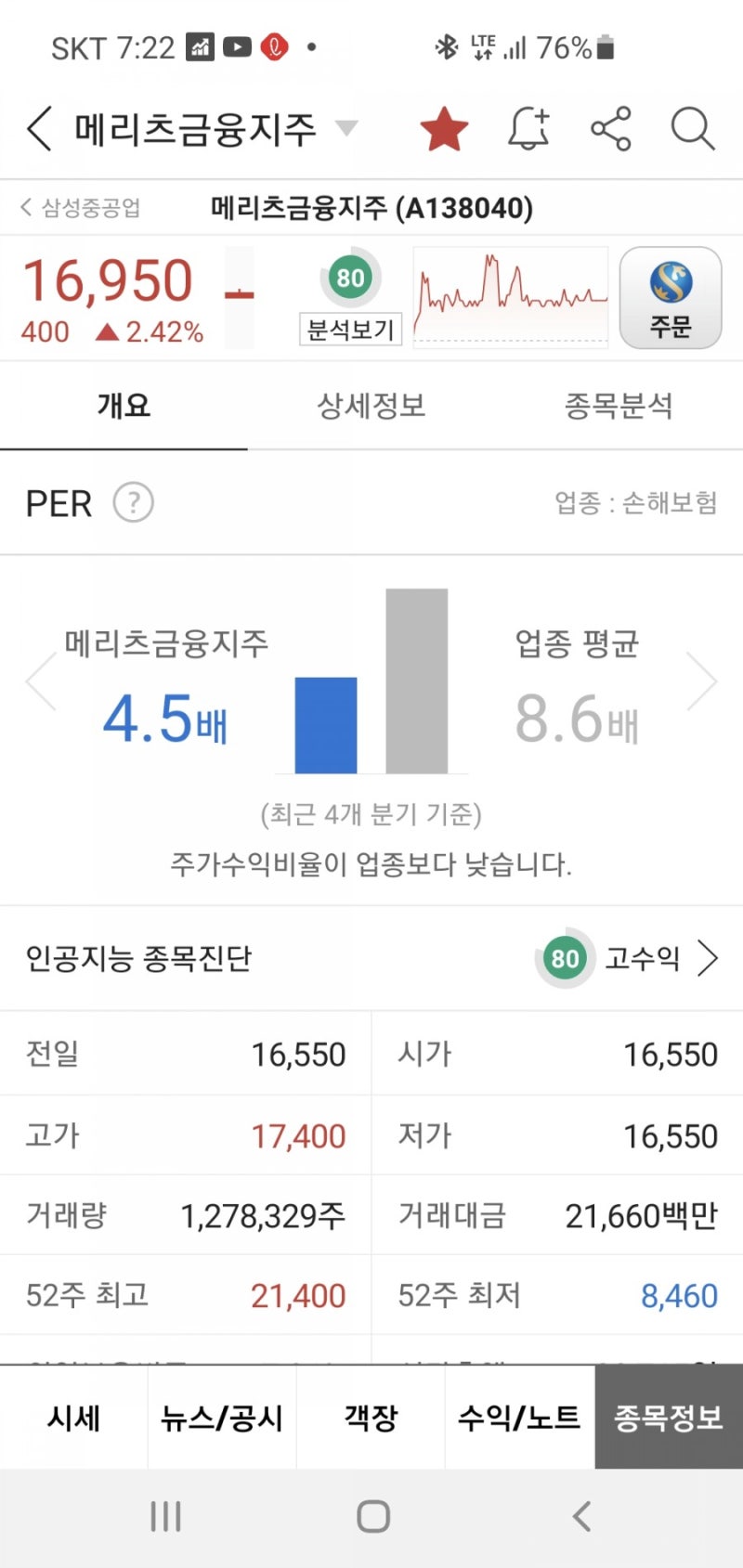The height and width of the screenshot is (1568, 743).
Task: Open stock alerts via the bell icon
Action: point(528,129)
